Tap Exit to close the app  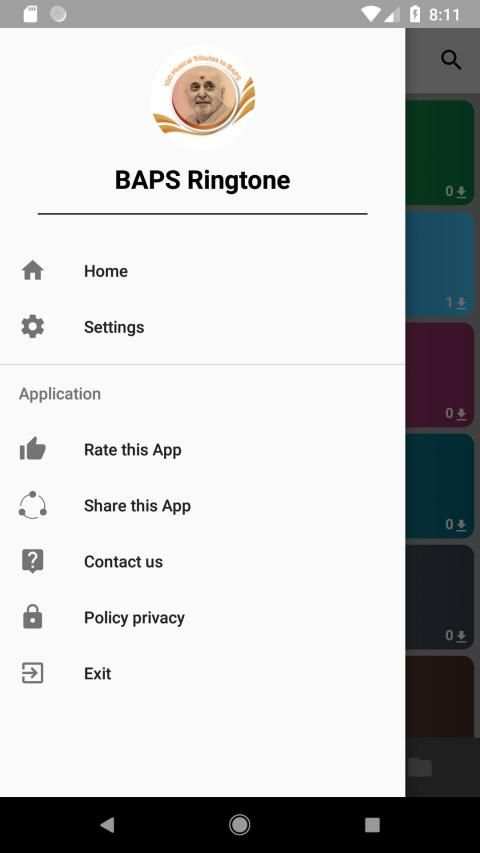coord(202,674)
